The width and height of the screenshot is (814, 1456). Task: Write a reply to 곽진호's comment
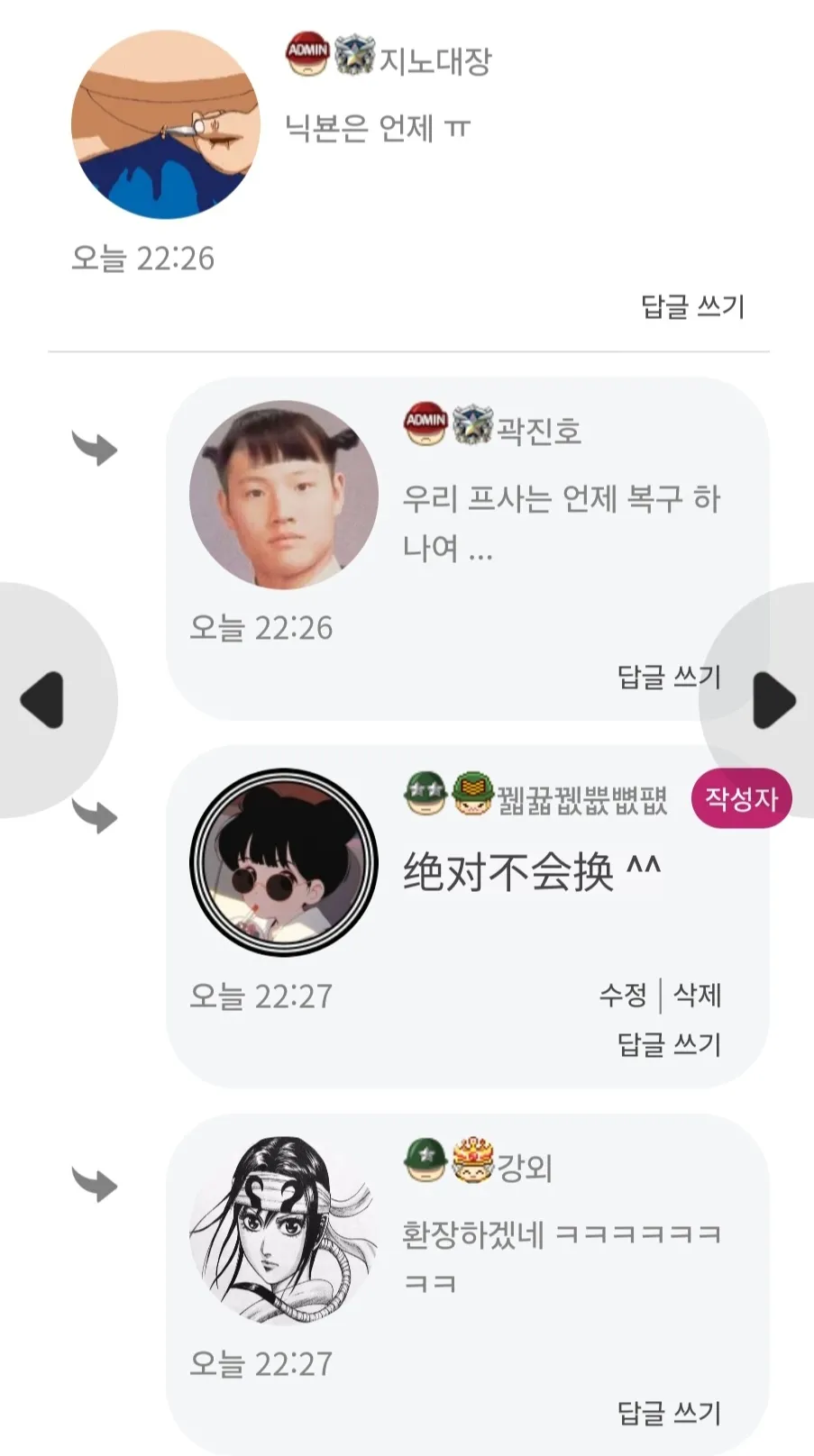tap(669, 676)
